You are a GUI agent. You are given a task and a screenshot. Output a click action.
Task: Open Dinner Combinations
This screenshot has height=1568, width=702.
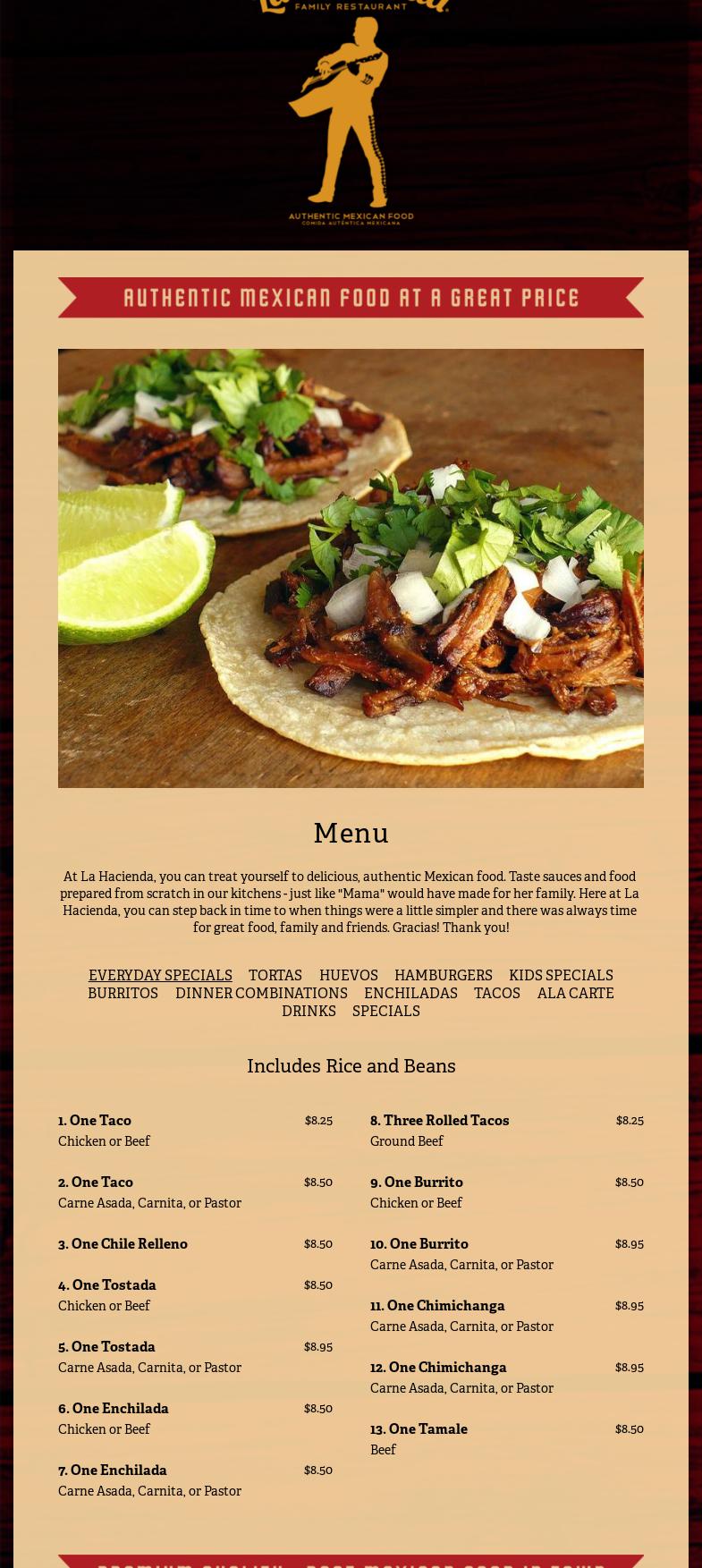pyautogui.click(x=261, y=993)
